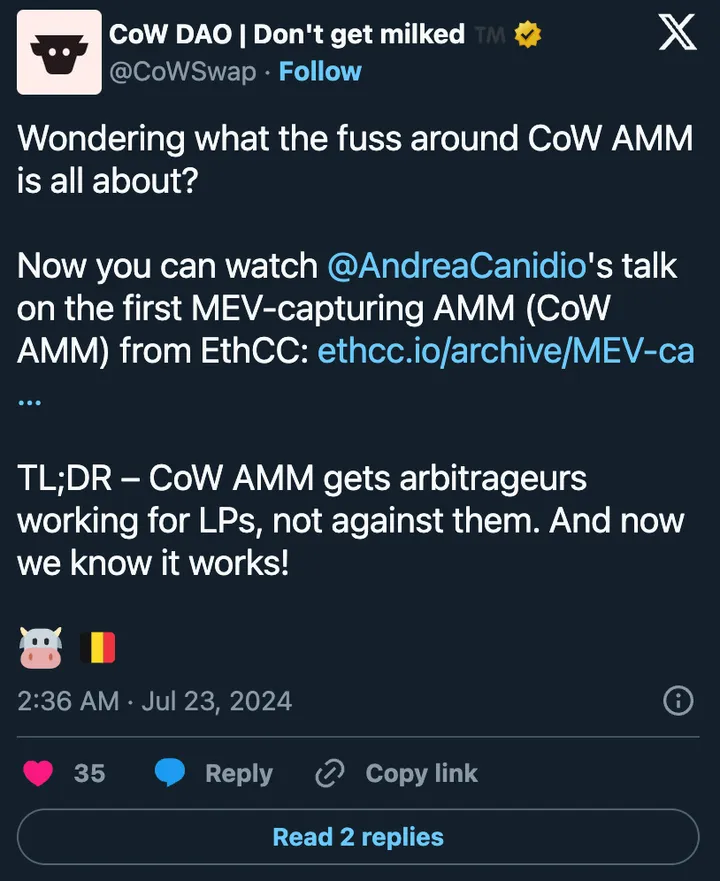Like this tweet with the heart
This screenshot has width=720, height=881.
(40, 773)
